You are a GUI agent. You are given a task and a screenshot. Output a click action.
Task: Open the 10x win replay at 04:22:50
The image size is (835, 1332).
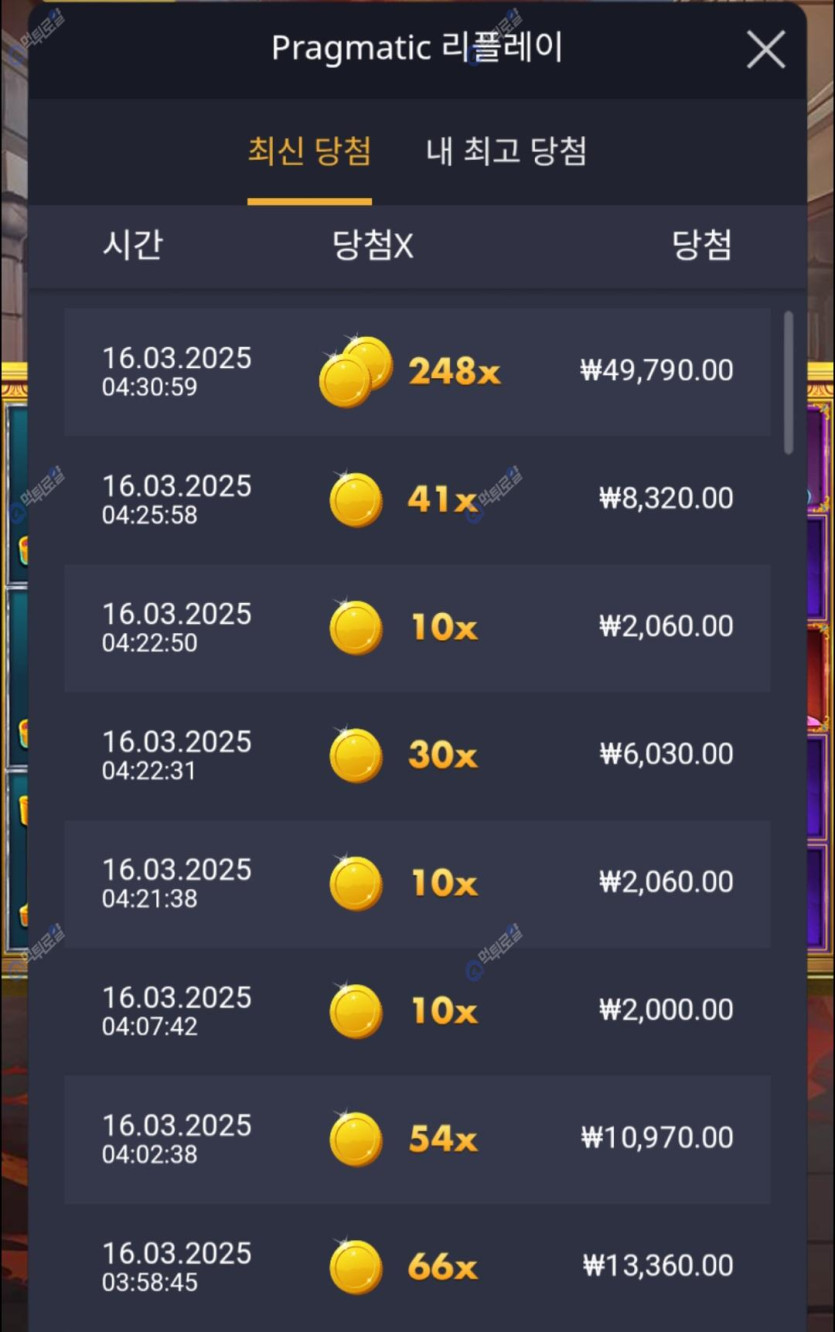click(417, 627)
